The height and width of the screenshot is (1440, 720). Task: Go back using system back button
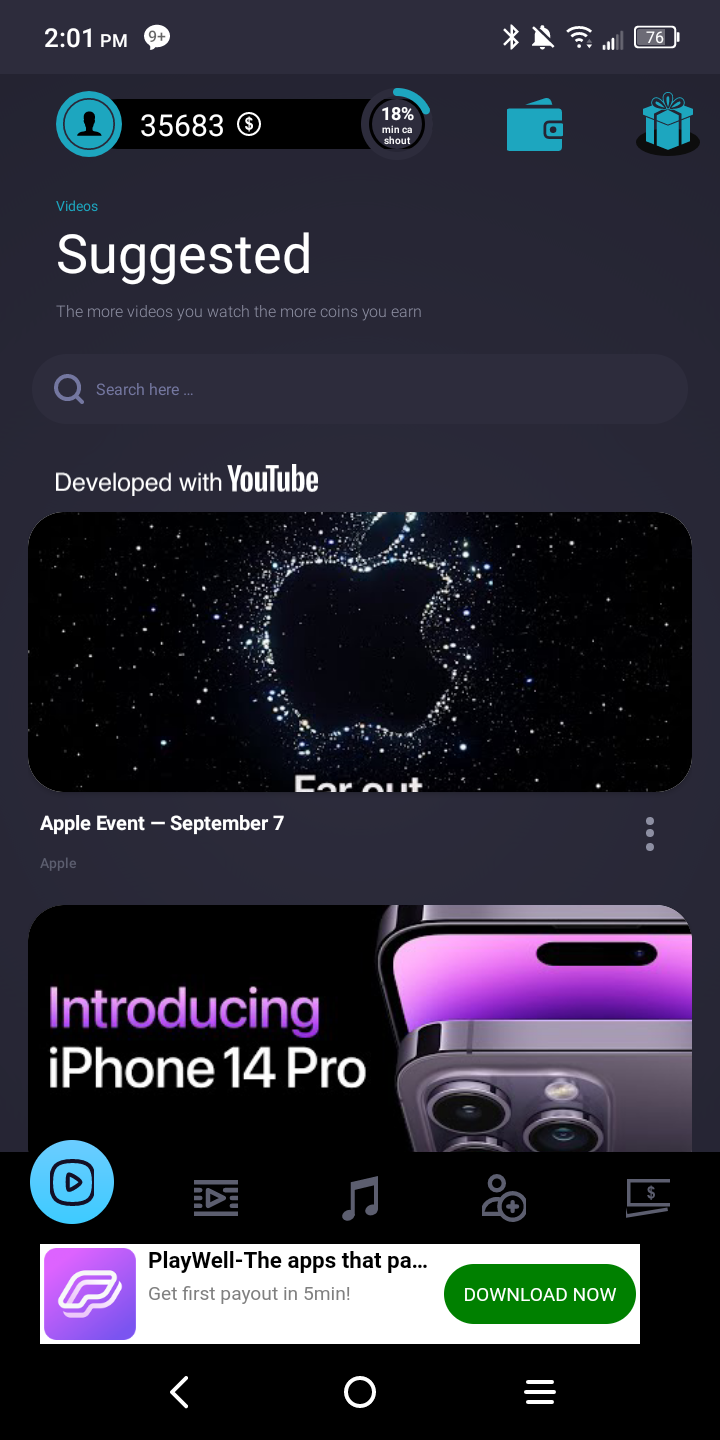tap(180, 1392)
